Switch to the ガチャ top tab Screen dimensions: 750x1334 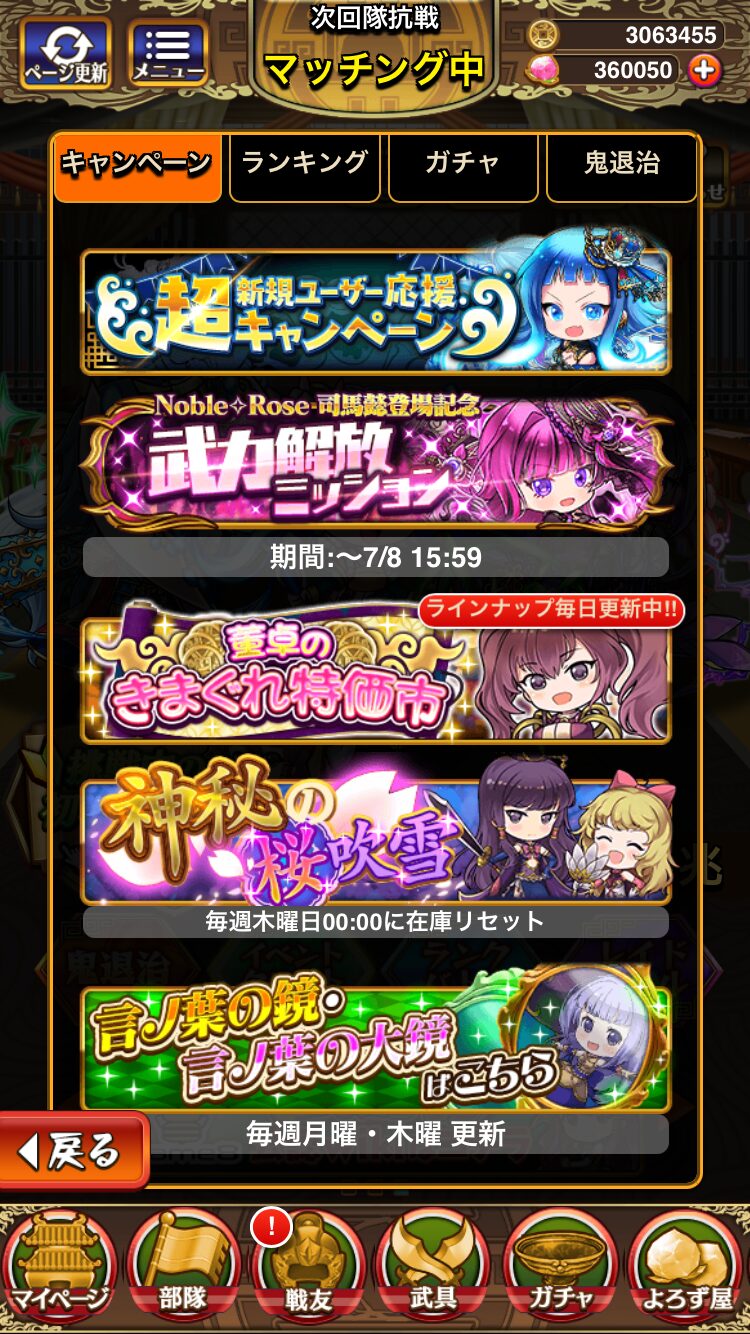tap(462, 166)
